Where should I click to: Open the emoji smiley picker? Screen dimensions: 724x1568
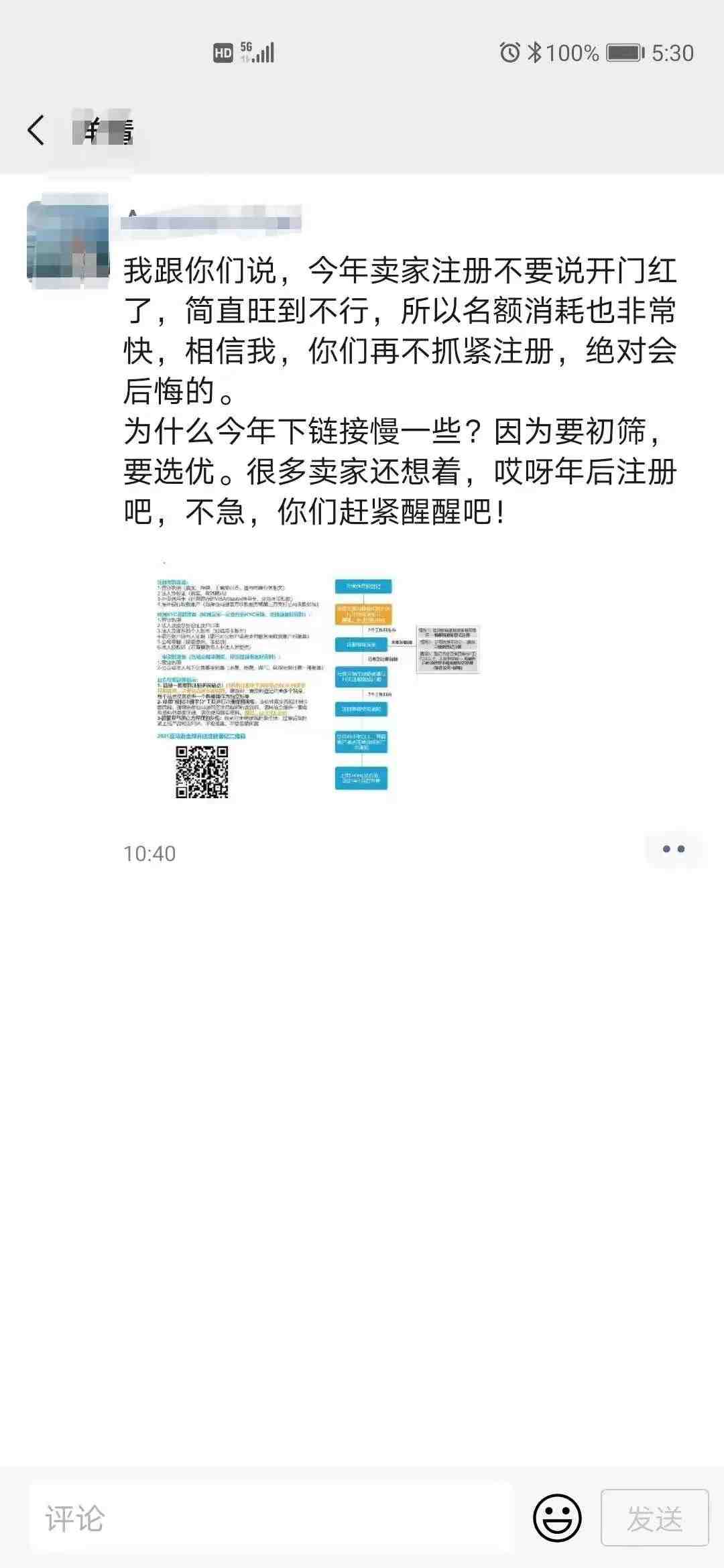[556, 1518]
